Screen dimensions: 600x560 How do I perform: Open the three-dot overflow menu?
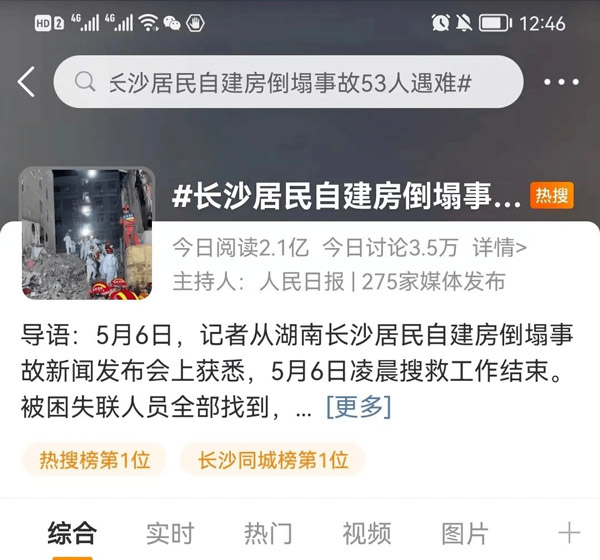pos(562,82)
